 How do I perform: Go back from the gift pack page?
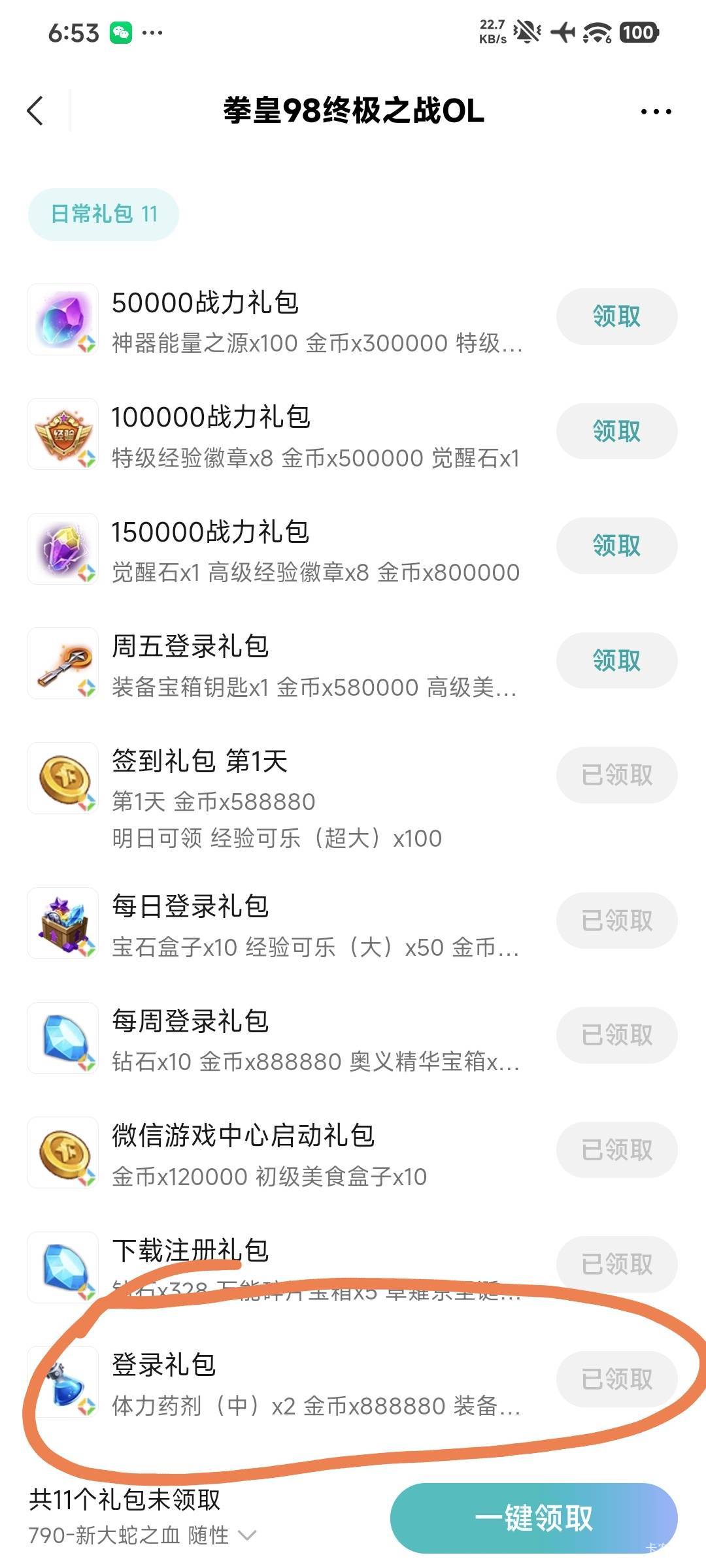(36, 111)
